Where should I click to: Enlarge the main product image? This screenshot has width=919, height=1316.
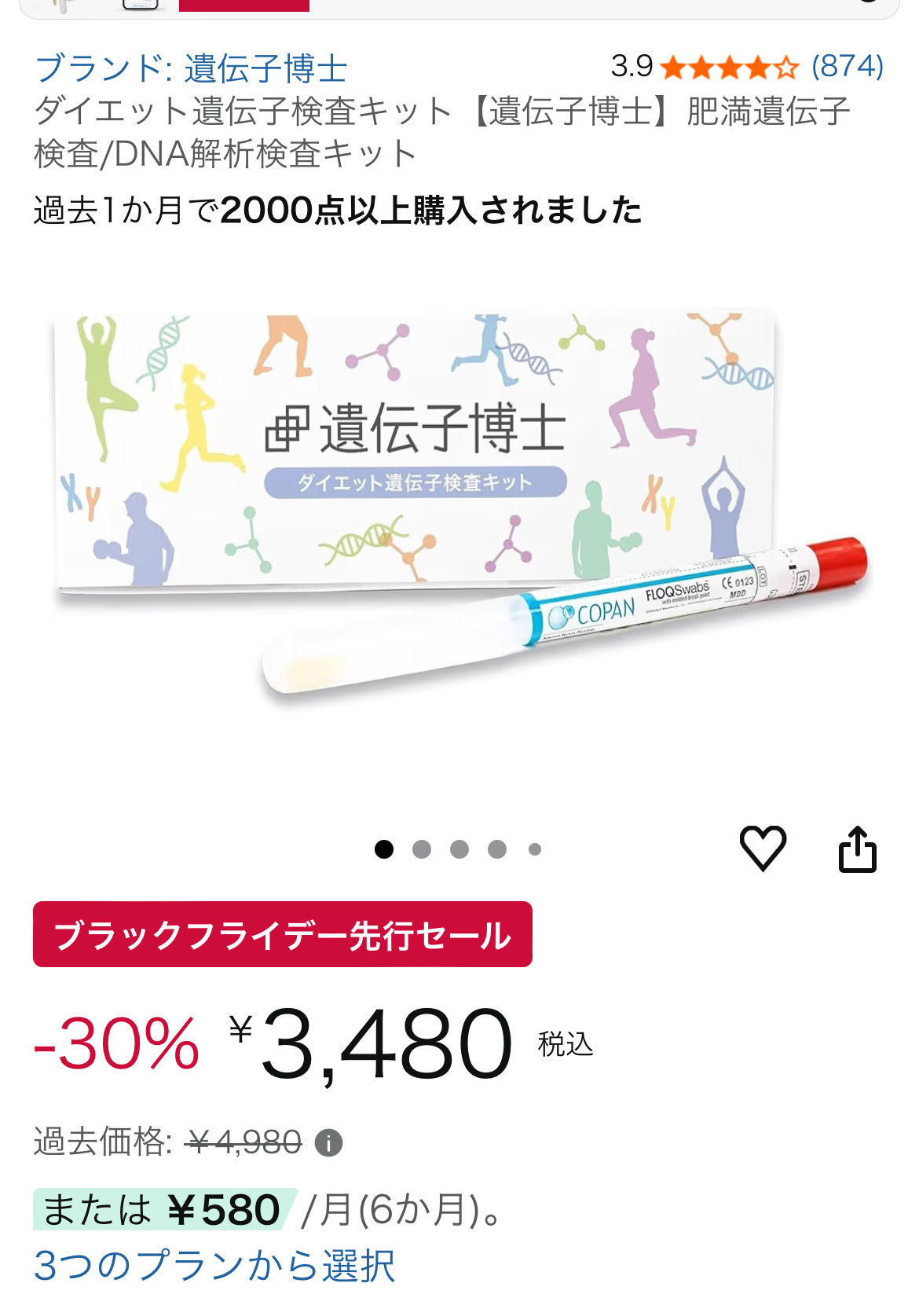point(459,511)
